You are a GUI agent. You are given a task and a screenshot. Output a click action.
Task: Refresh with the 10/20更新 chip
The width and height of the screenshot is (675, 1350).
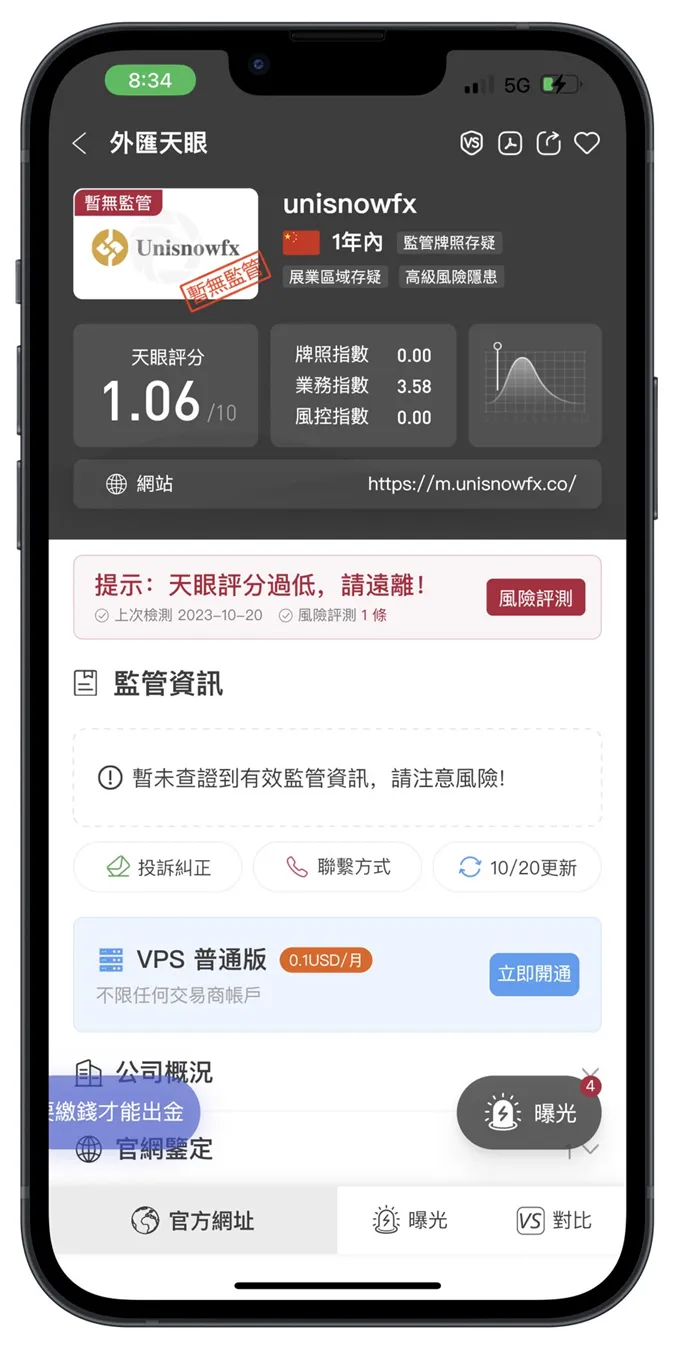(517, 867)
